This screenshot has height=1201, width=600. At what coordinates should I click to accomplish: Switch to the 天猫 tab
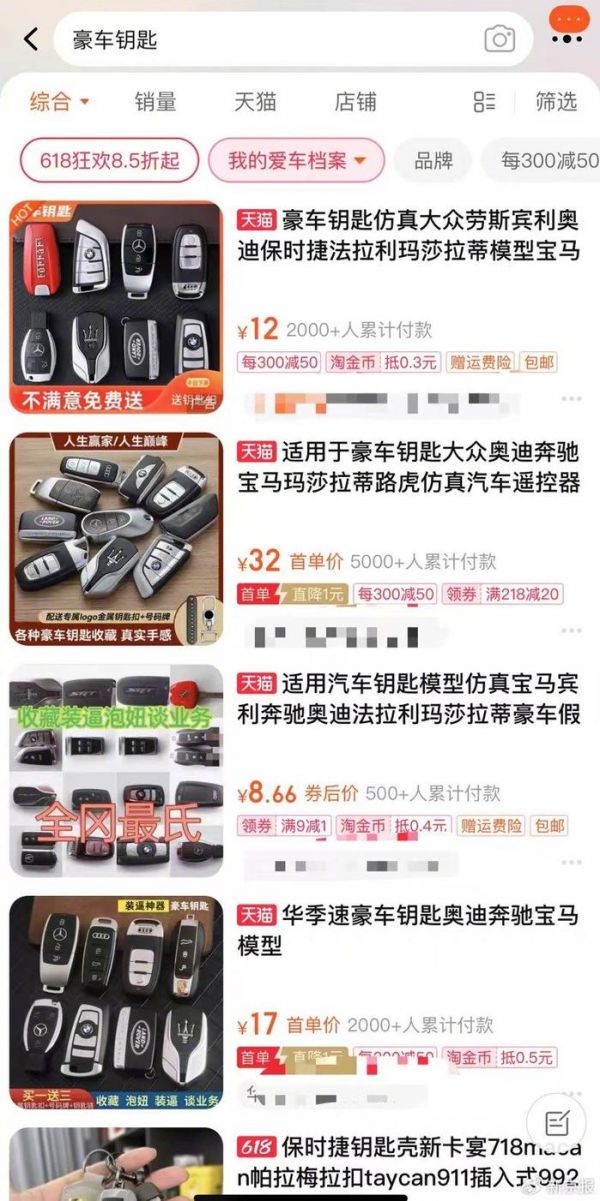point(255,101)
